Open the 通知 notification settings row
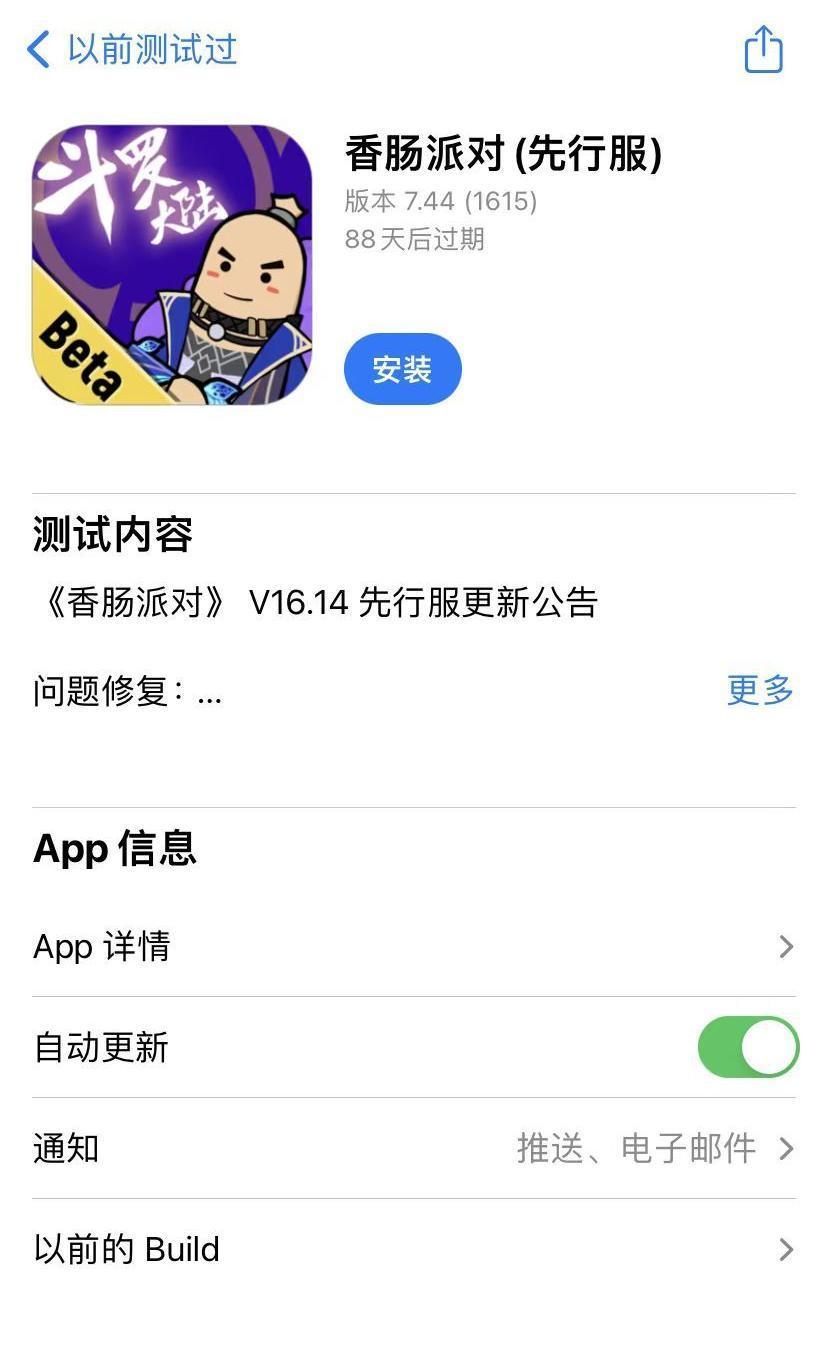Screen dimensions: 828x1350 tap(400, 1148)
